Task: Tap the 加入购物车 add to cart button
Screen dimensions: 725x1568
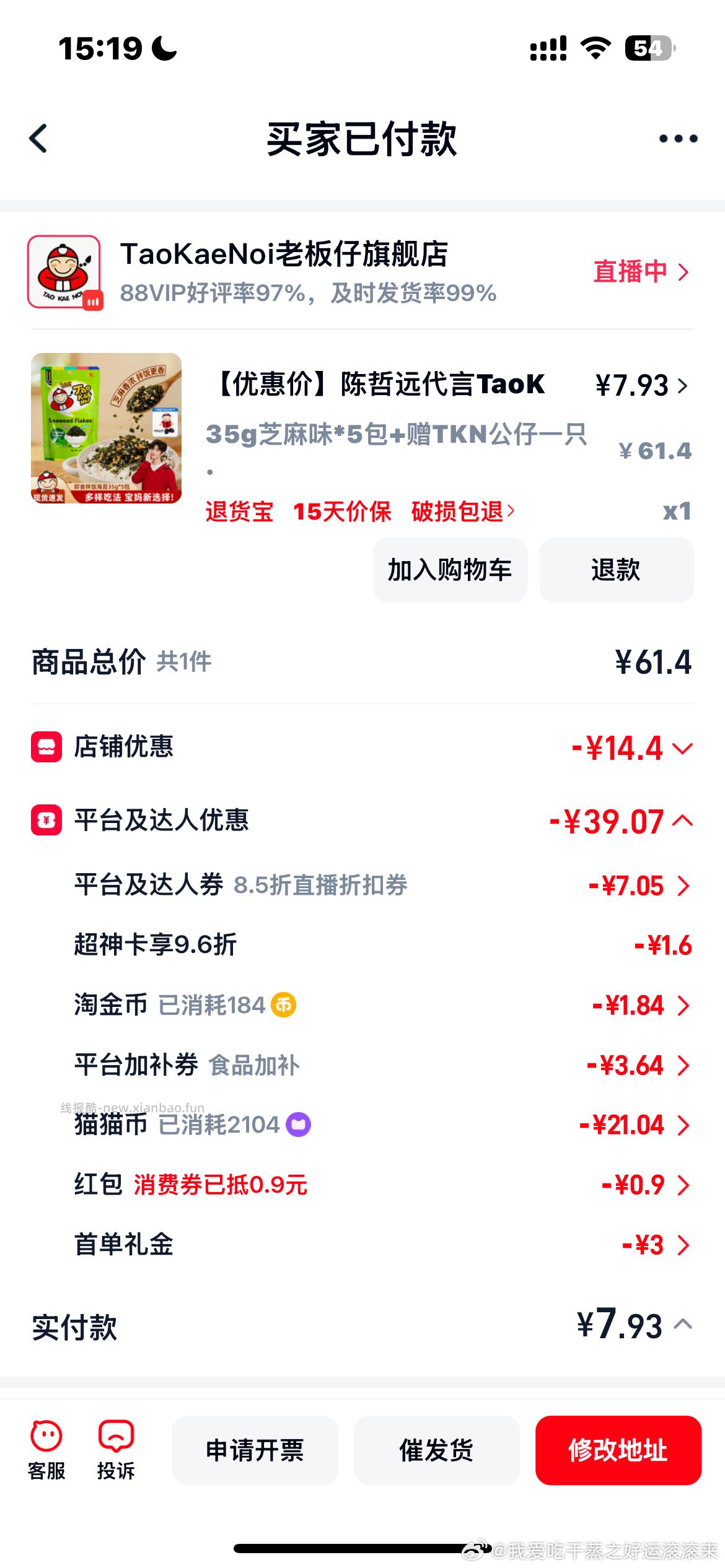Action: pyautogui.click(x=450, y=569)
